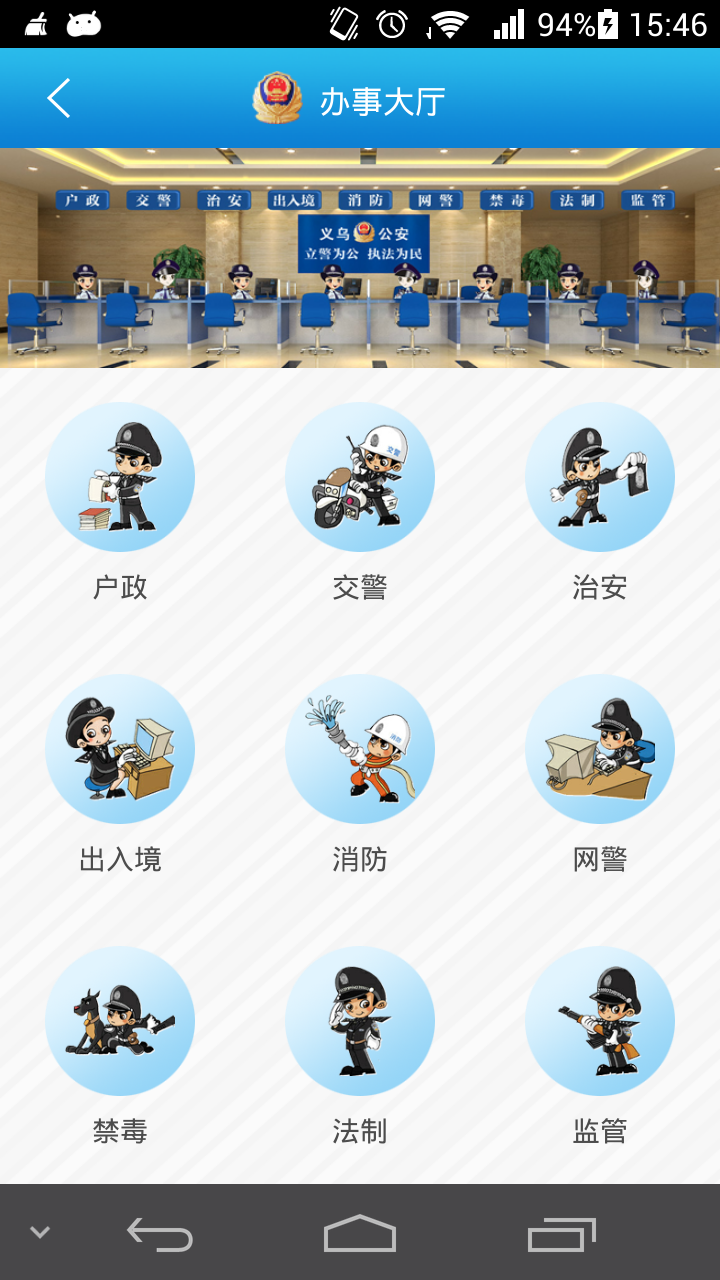The height and width of the screenshot is (1280, 720).
Task: Open the 监管 supervision section
Action: 600,1021
